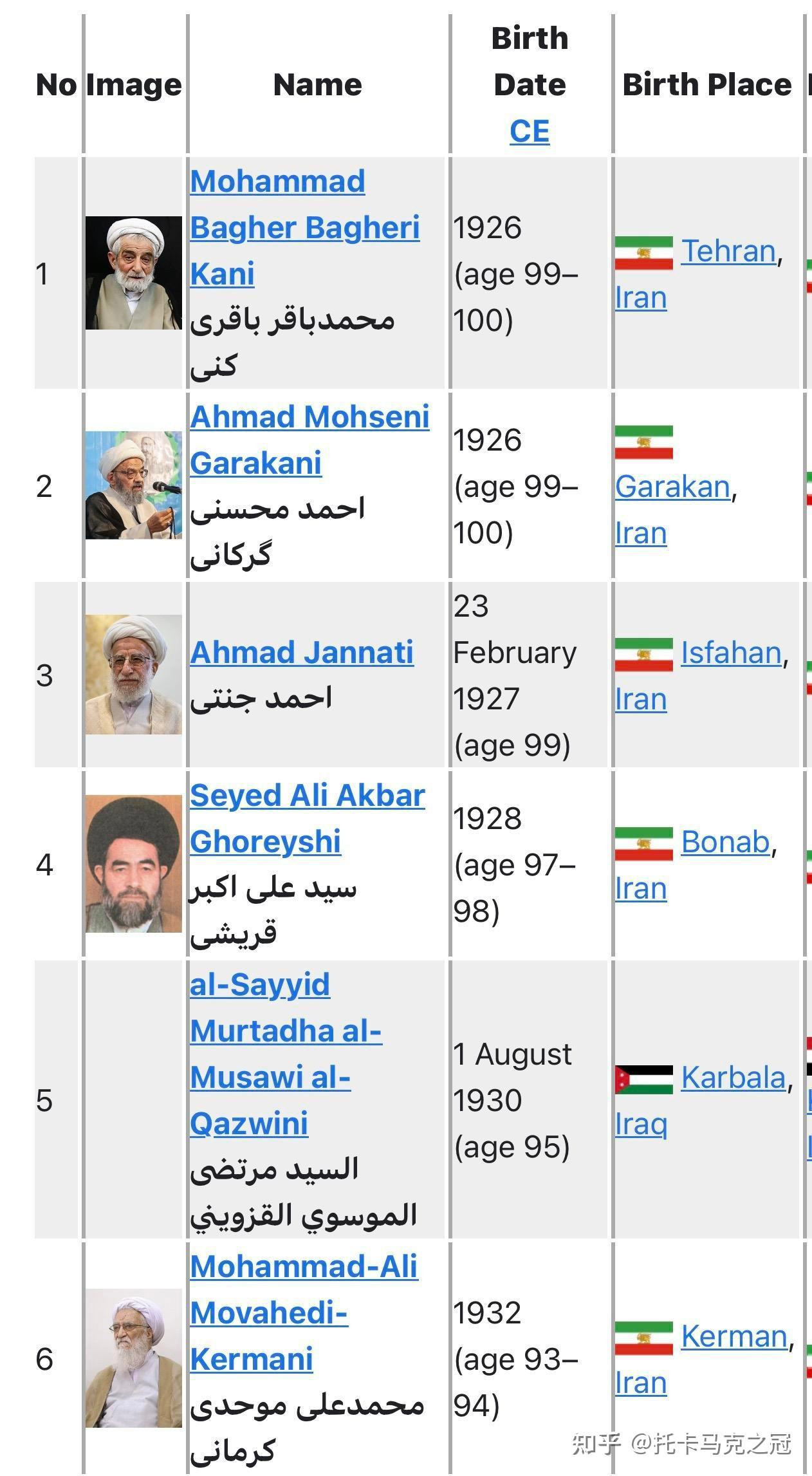Tap the Karbala link
The height and width of the screenshot is (1476, 812).
point(734,1078)
